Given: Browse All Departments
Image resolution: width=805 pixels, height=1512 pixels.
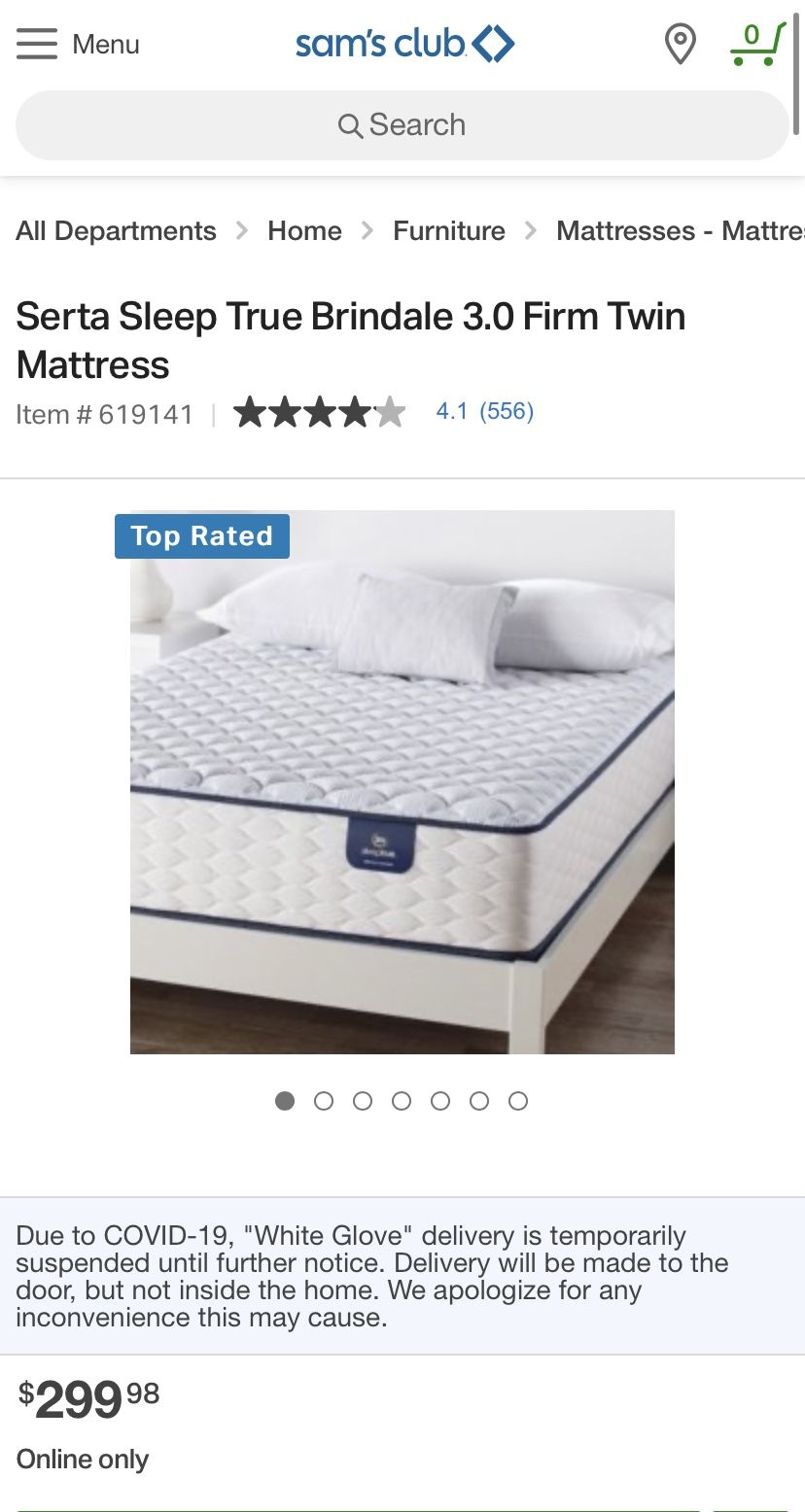Looking at the screenshot, I should click(x=117, y=231).
